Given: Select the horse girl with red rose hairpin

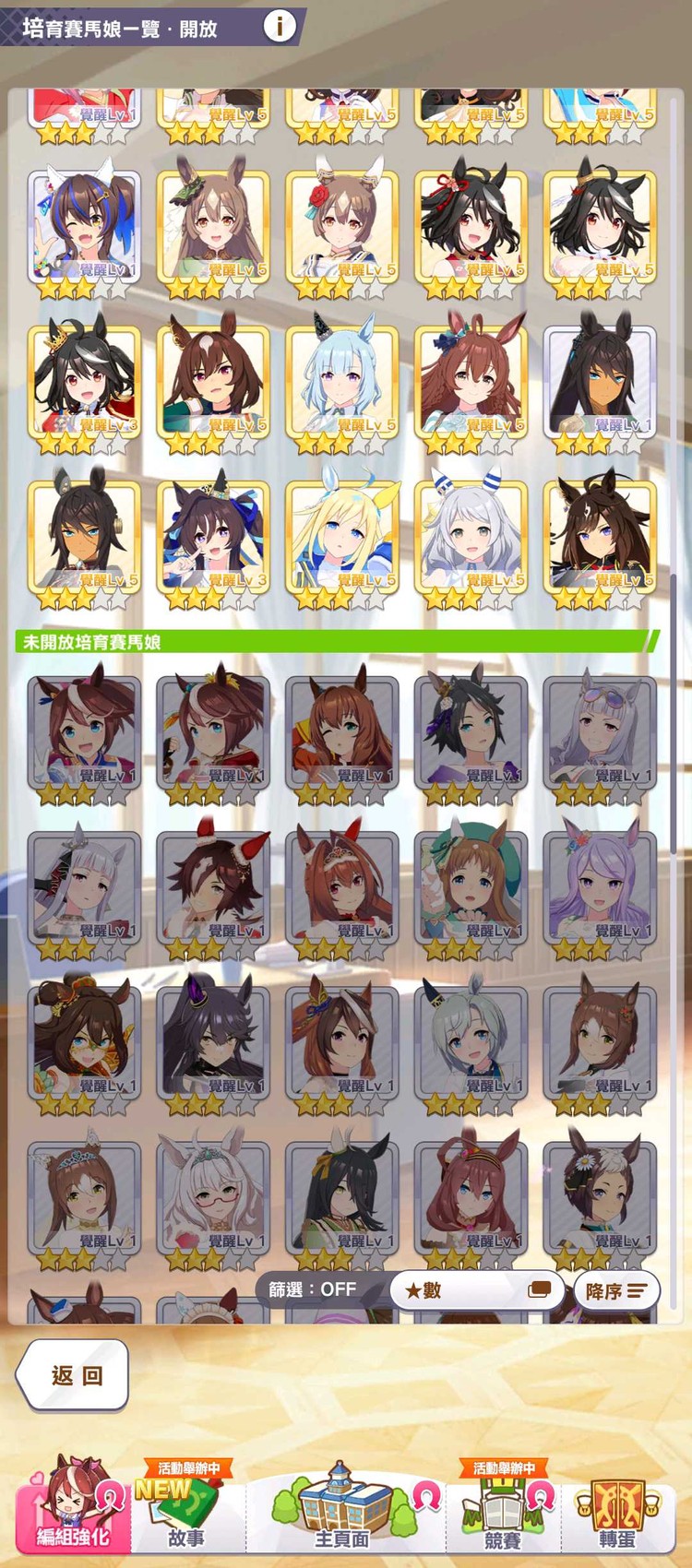Looking at the screenshot, I should pos(341,227).
